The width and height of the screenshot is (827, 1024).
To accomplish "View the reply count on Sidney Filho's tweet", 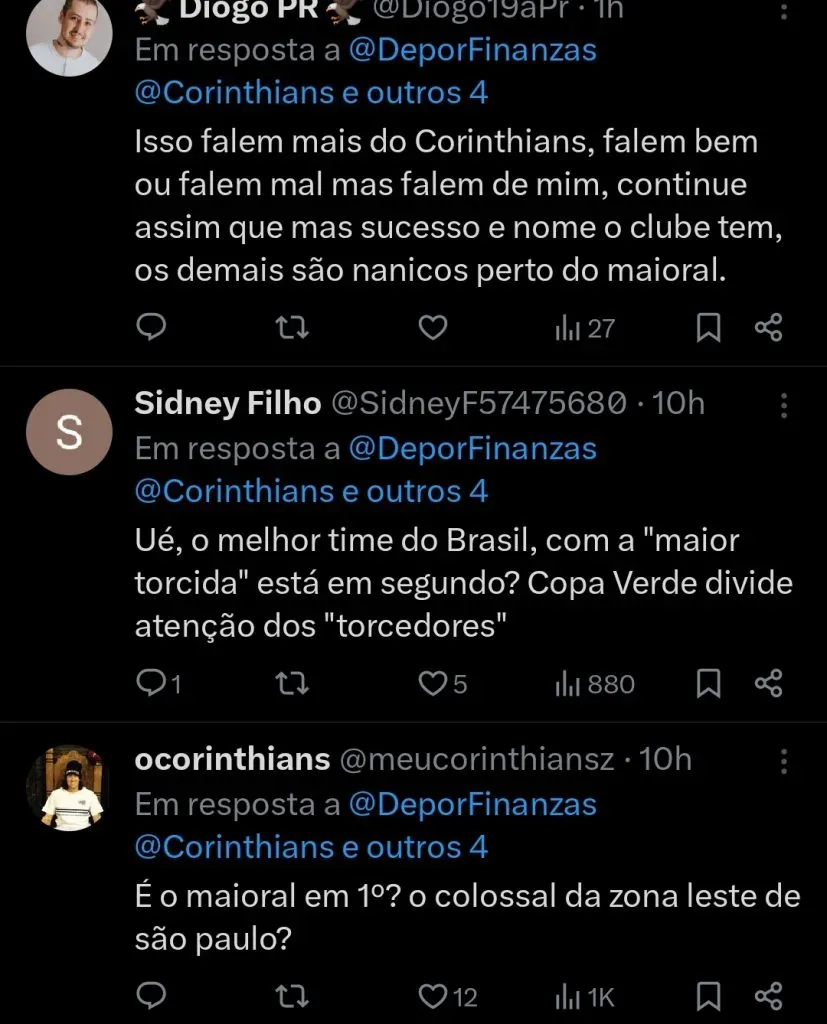I will coord(160,684).
